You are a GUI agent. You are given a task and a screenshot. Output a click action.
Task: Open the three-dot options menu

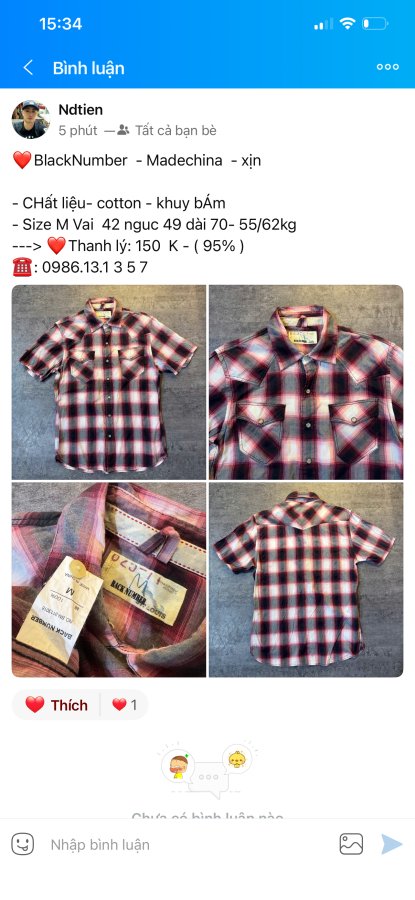[x=387, y=67]
